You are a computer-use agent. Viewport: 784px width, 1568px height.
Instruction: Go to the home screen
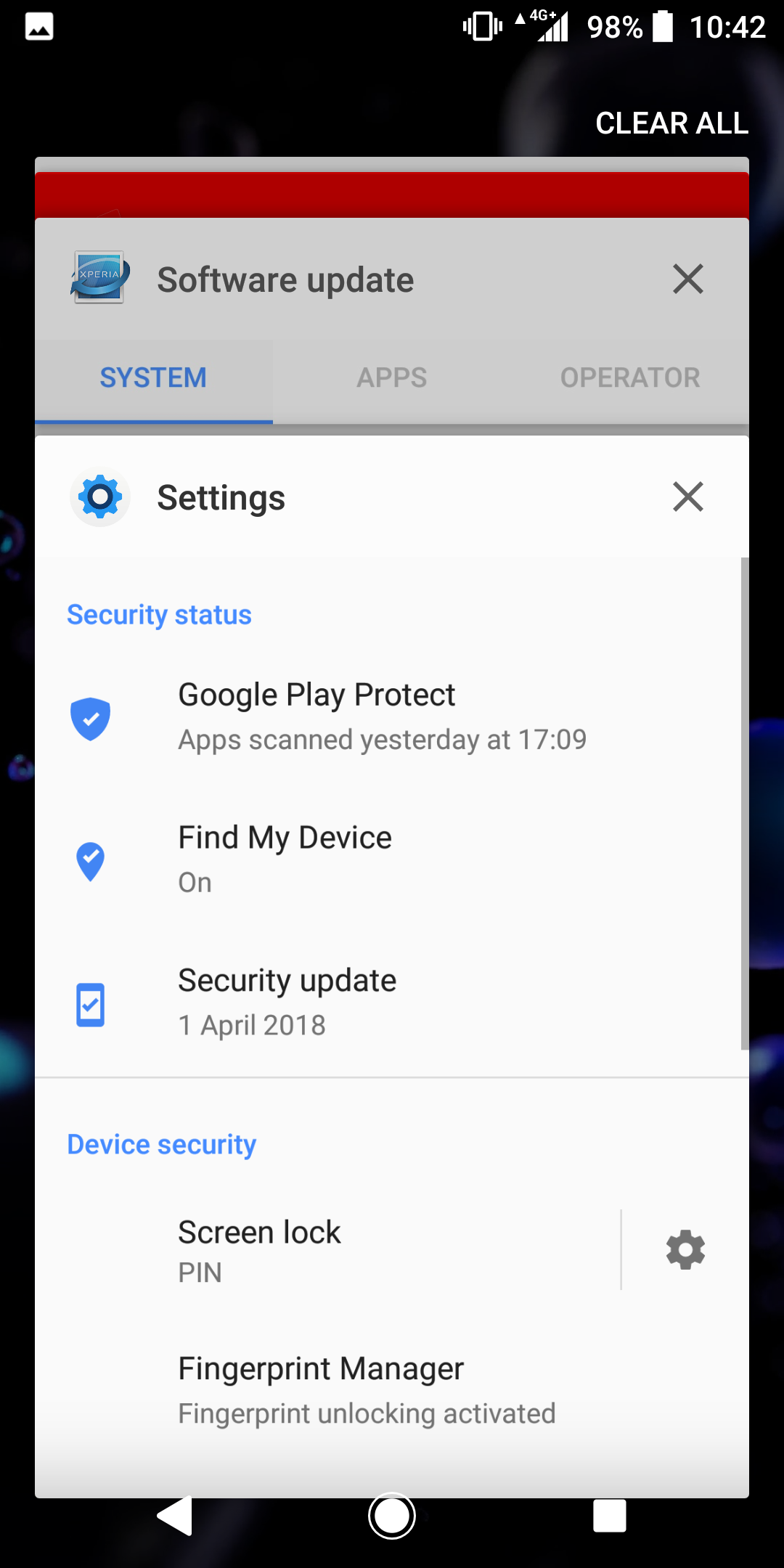[392, 1516]
